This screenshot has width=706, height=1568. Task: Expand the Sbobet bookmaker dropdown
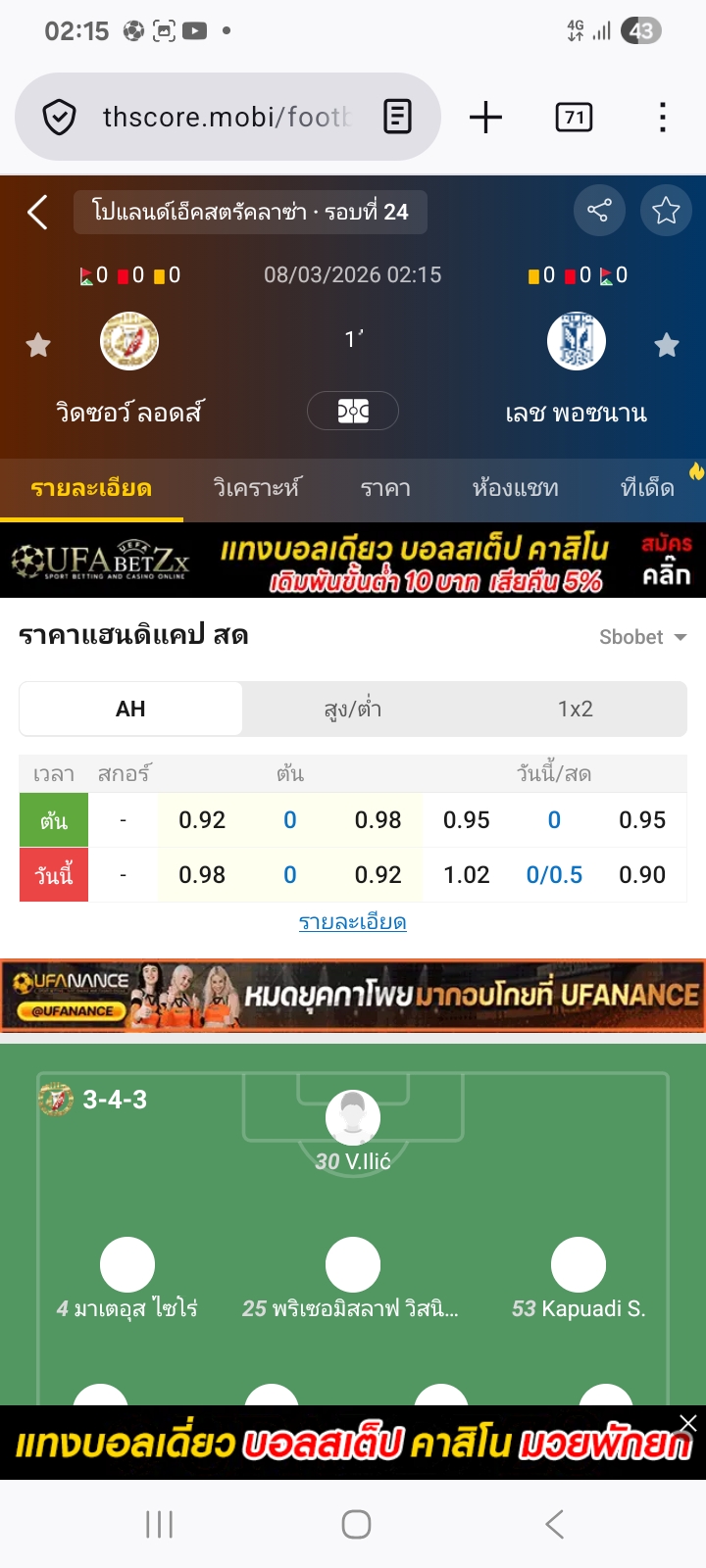click(x=642, y=637)
